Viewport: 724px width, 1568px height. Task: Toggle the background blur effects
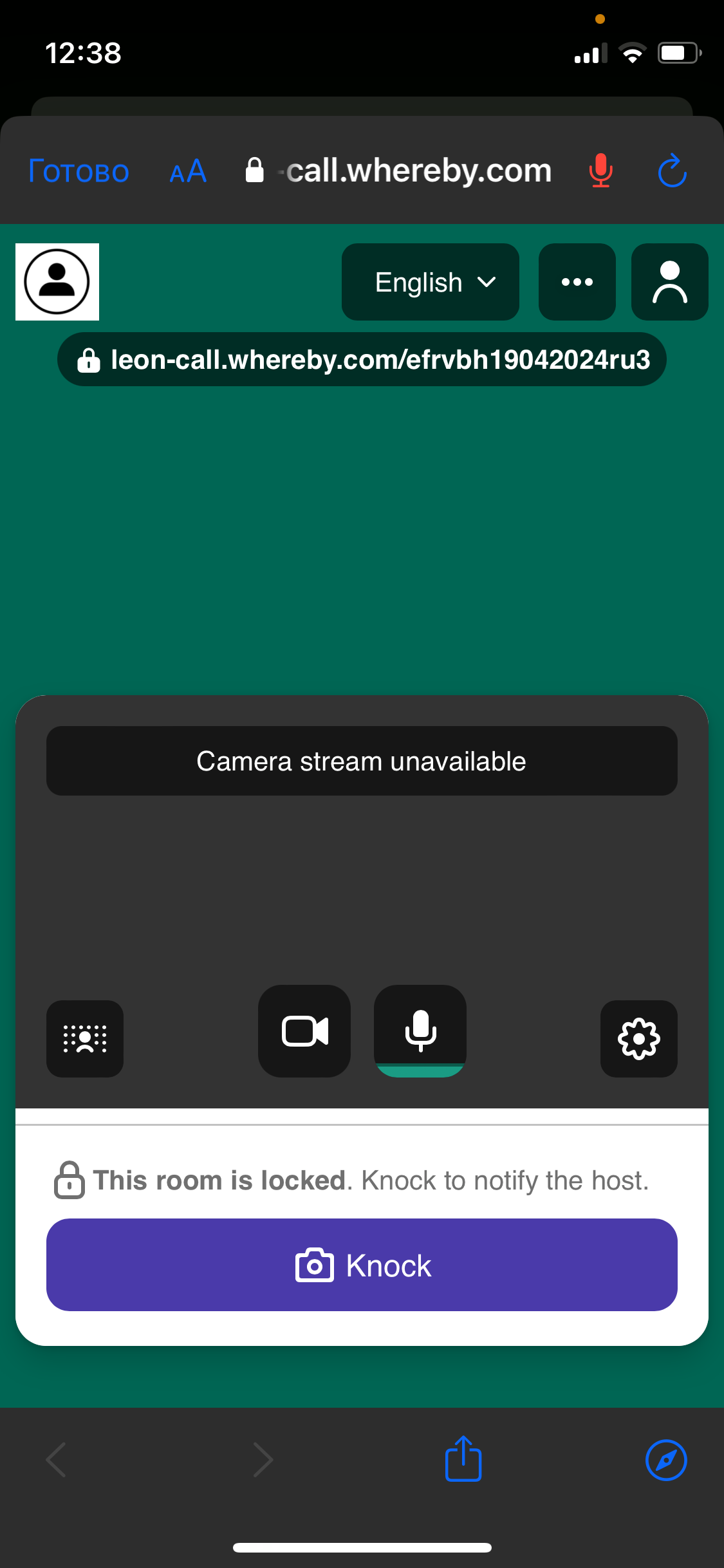85,1039
